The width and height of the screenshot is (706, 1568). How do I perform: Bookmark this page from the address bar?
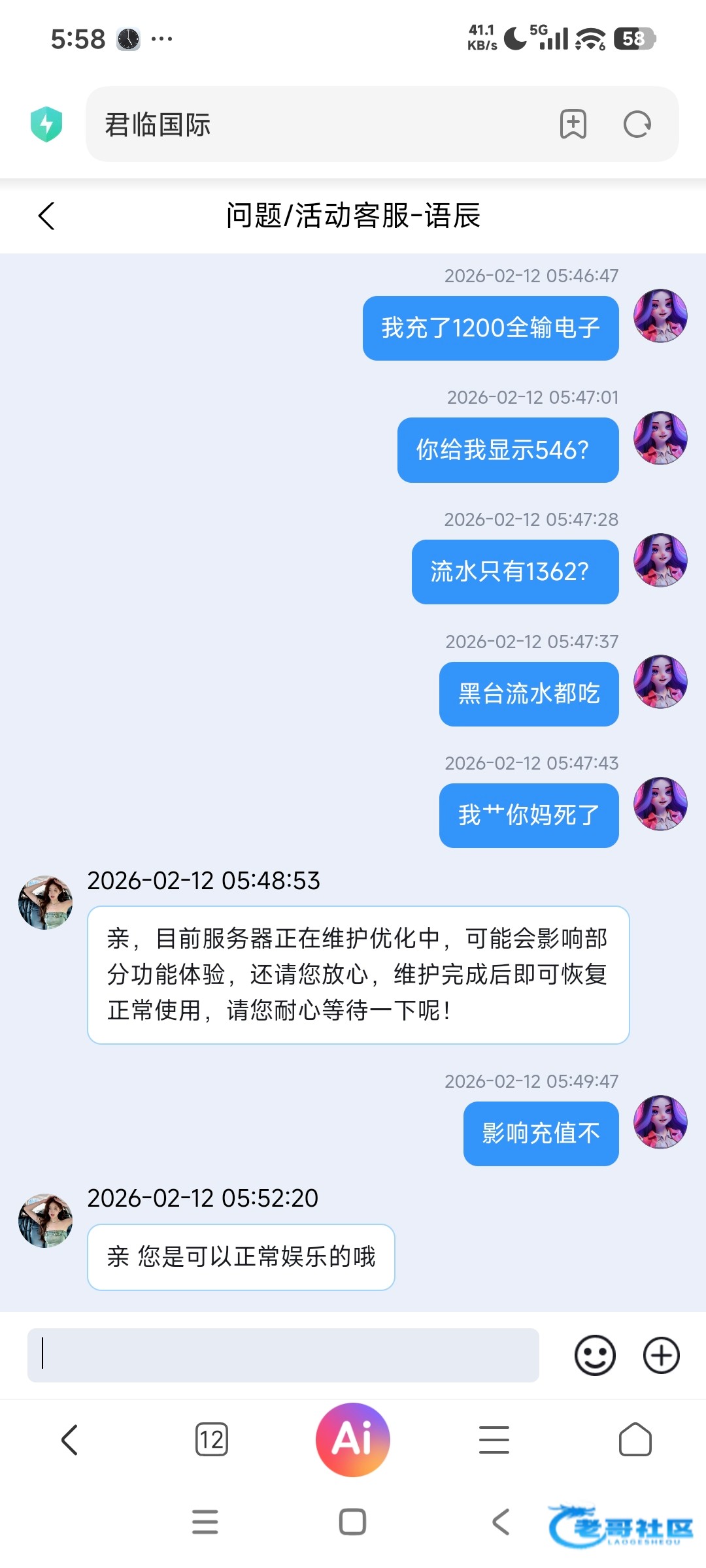(573, 124)
